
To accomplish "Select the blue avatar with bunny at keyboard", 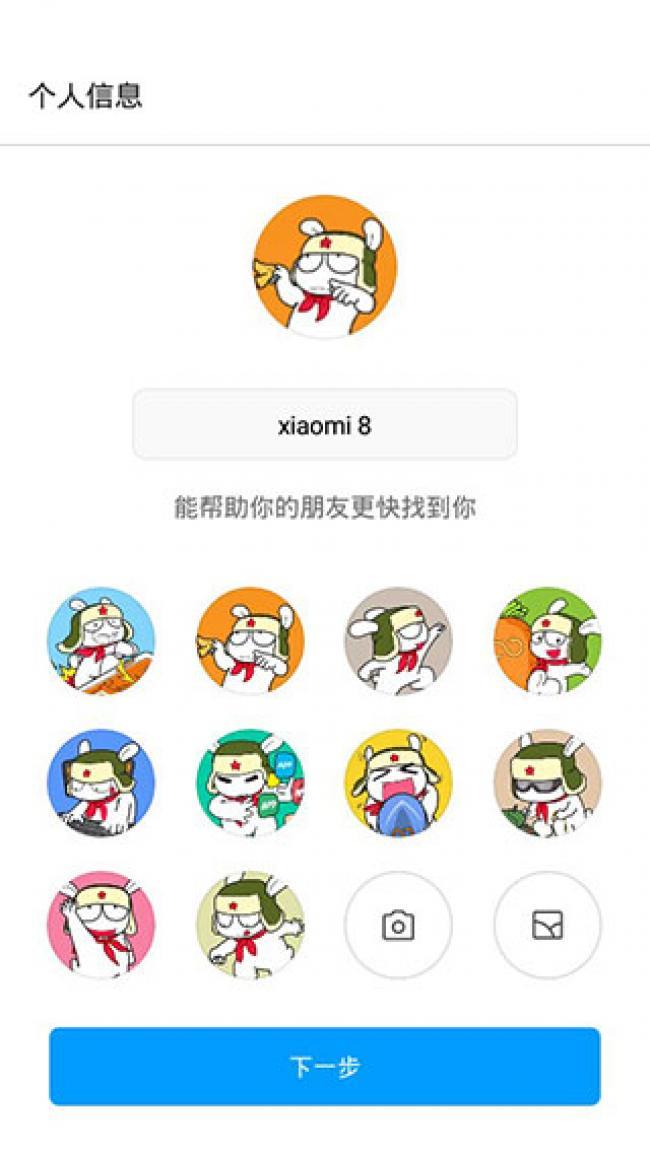I will [101, 783].
